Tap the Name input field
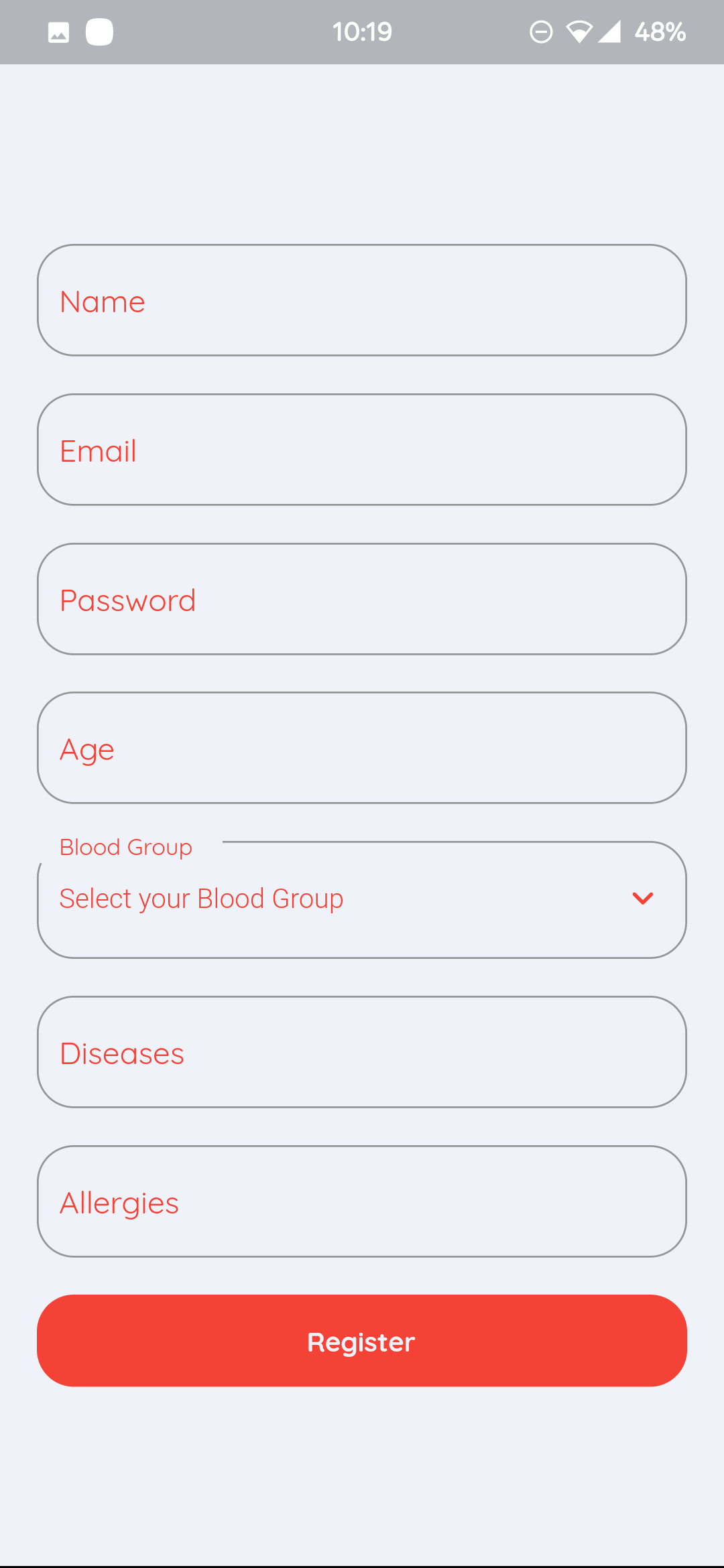724x1568 pixels. click(x=362, y=300)
